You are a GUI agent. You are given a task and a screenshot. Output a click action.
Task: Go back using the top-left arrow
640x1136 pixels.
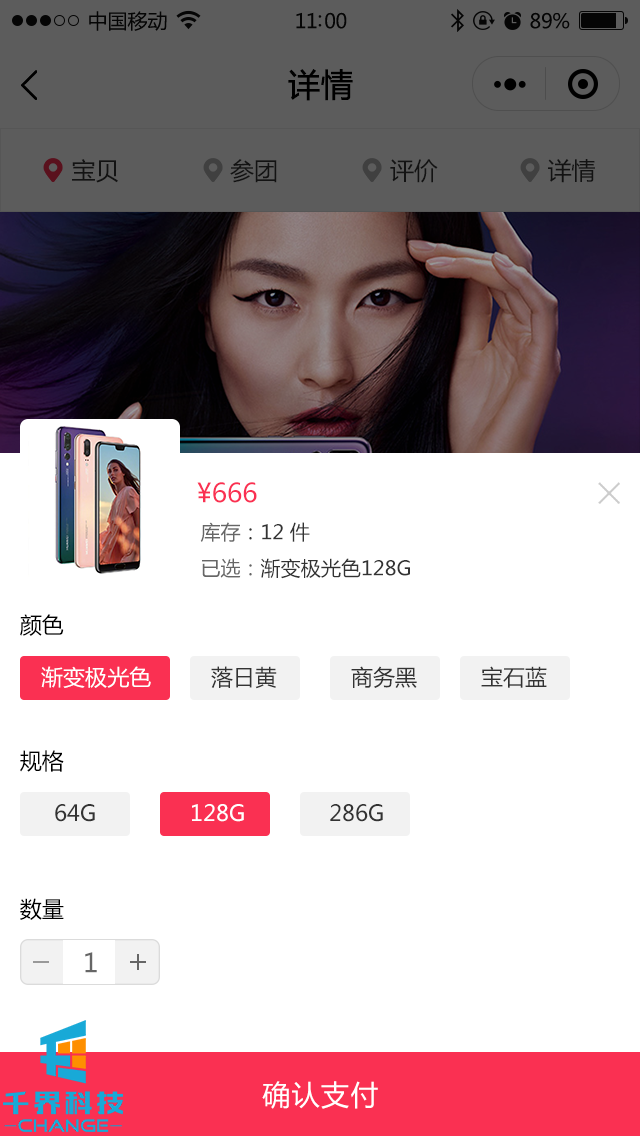[30, 85]
